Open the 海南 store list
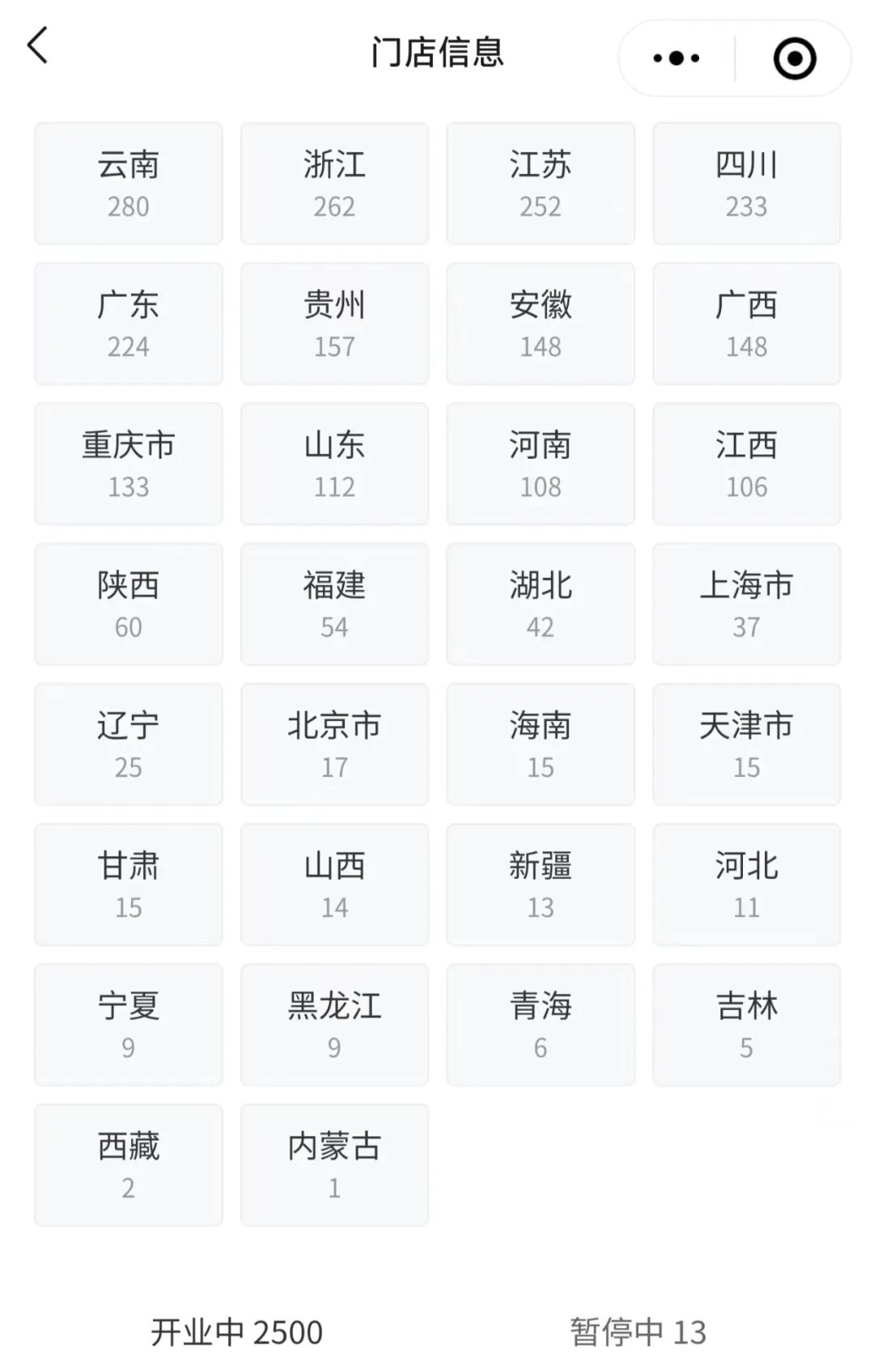The width and height of the screenshot is (874, 1372). click(x=541, y=744)
